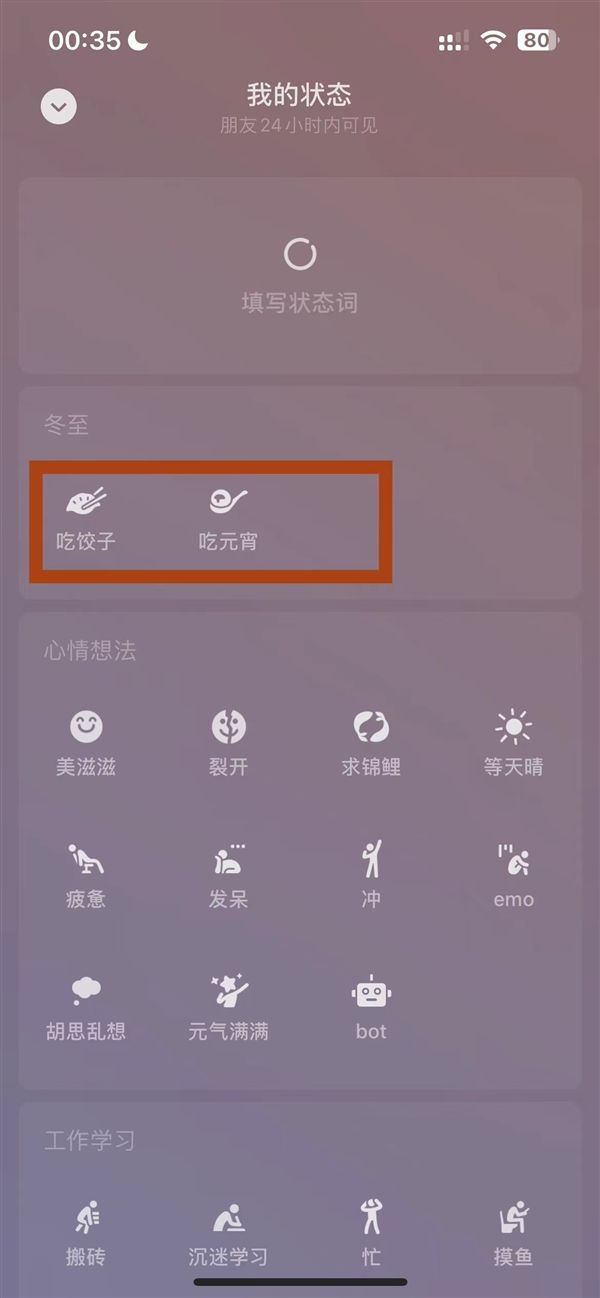Screen dimensions: 600x1298
Task: Pick the 摸鱼 status
Action: click(x=513, y=1234)
